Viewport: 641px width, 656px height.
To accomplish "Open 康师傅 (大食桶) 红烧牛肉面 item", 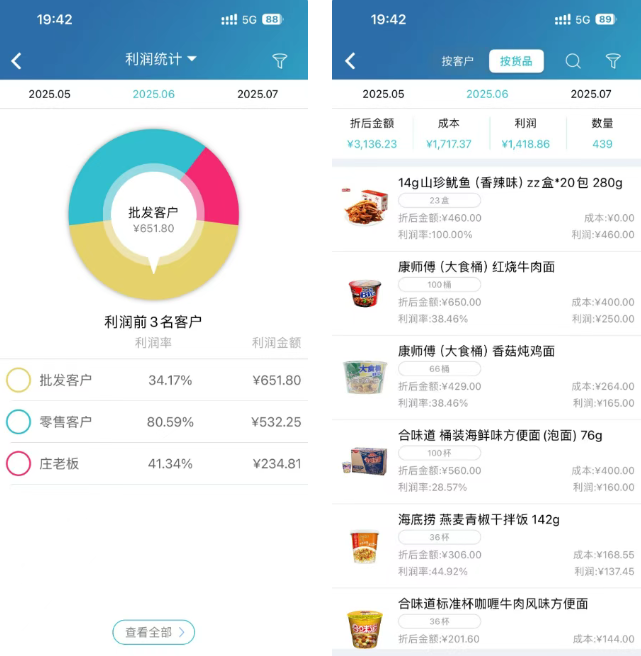I will [x=487, y=292].
